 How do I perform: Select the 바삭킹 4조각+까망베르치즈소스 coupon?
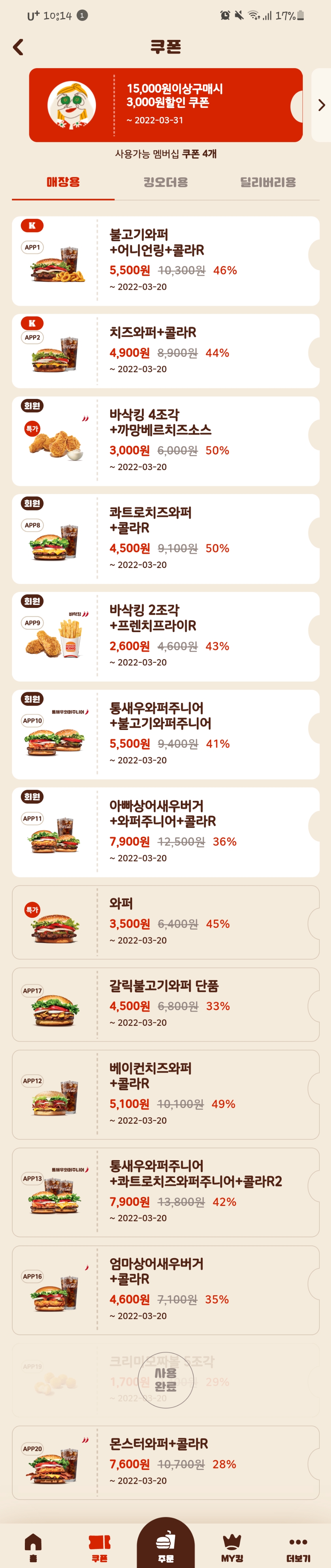pos(165,441)
